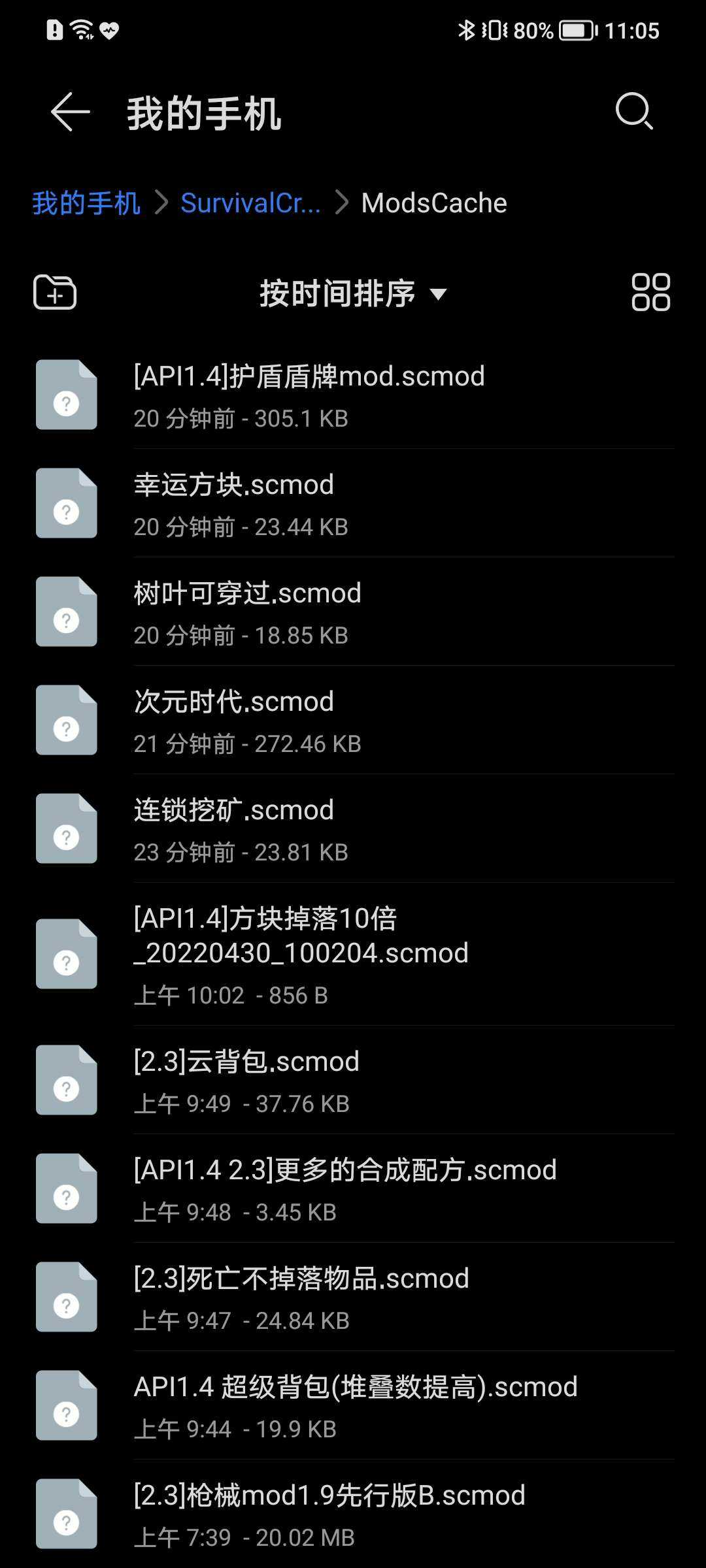The image size is (706, 1568).
Task: Open [2.3]死亡不掉落物品.scmod
Action: tap(353, 1297)
